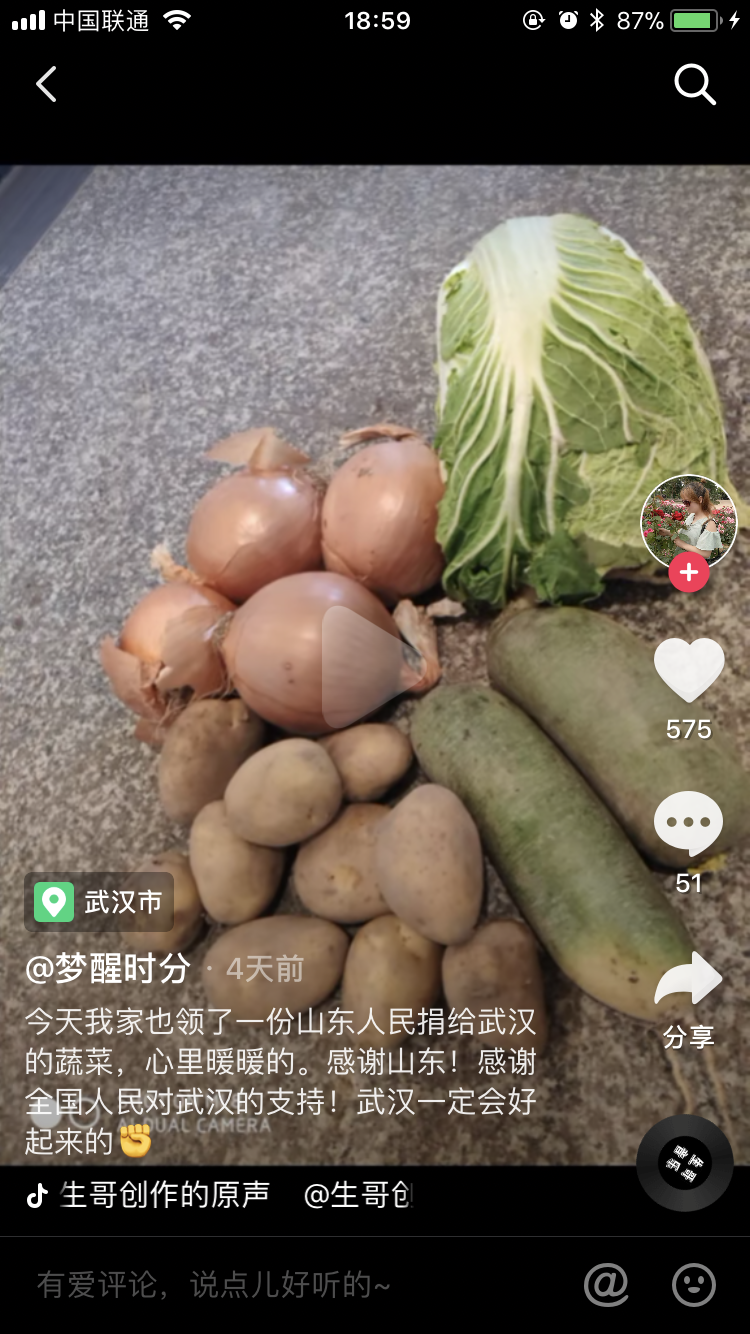750x1334 pixels.
Task: Open the @梦醒时分 profile
Action: [108, 968]
